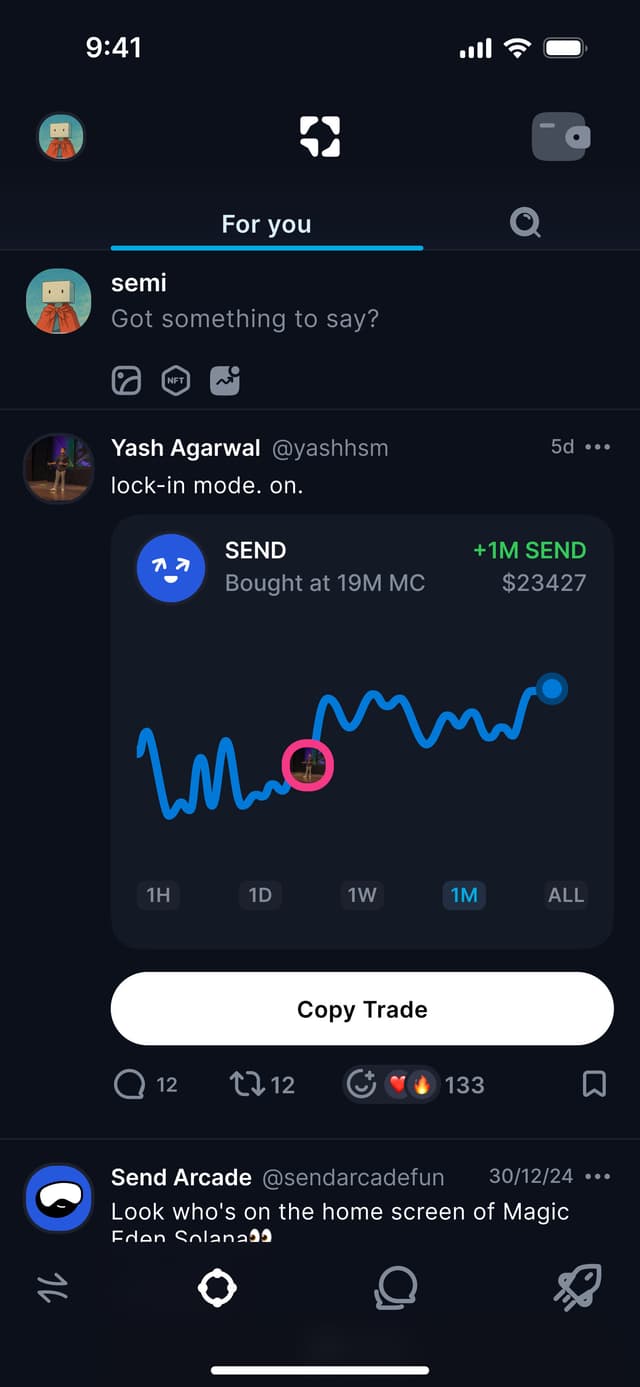Attach an image to a new post
640x1387 pixels.
[x=127, y=380]
